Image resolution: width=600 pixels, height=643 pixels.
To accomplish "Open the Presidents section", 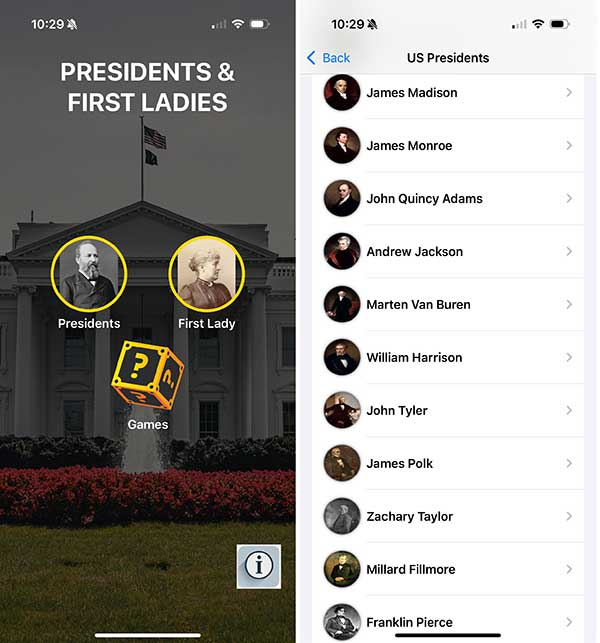I will [x=89, y=274].
